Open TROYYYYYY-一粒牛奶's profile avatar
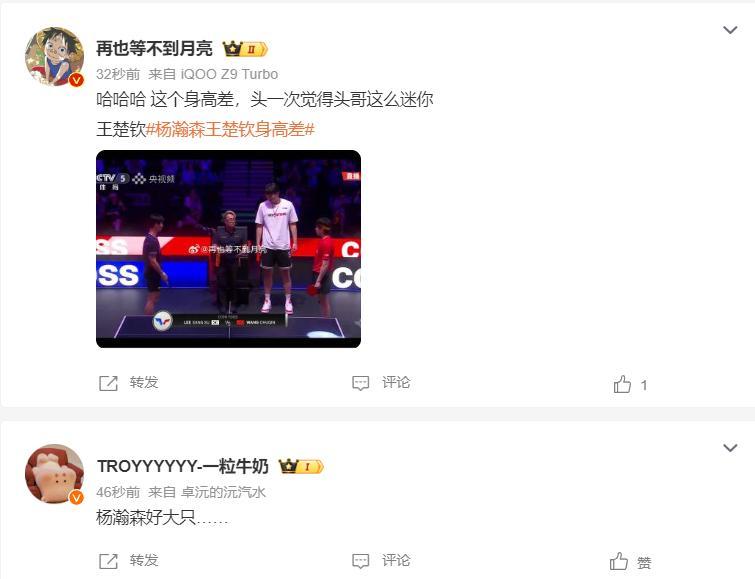Screen dimensions: 755x579 [54, 473]
